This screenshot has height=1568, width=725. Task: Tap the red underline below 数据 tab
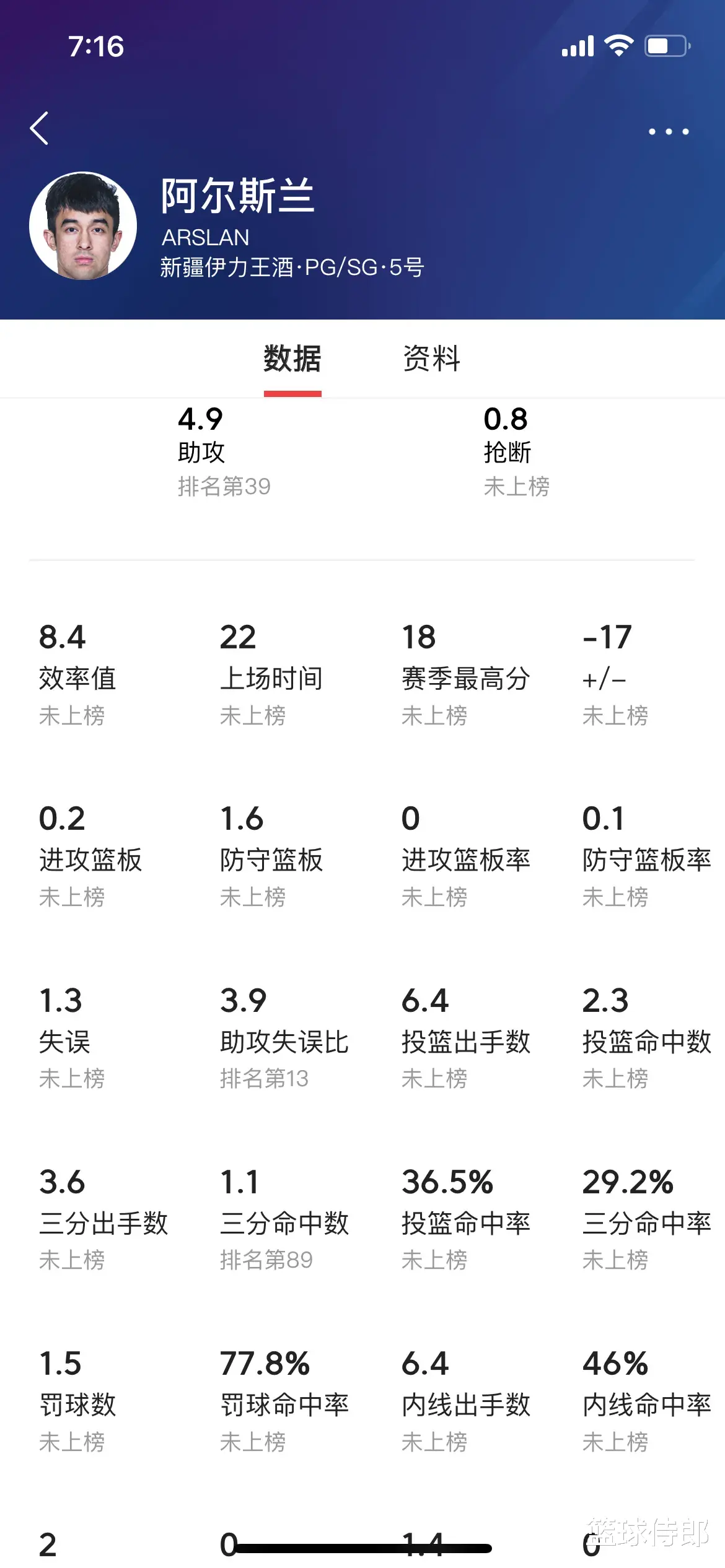point(292,391)
